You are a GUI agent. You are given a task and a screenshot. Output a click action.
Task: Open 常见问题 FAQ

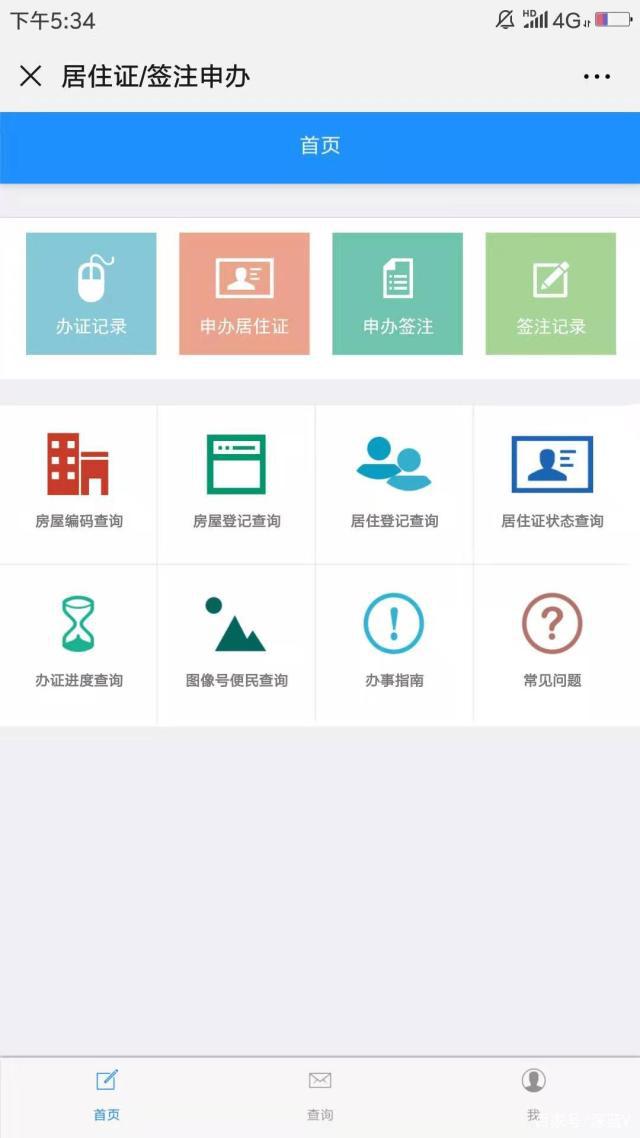coord(552,642)
